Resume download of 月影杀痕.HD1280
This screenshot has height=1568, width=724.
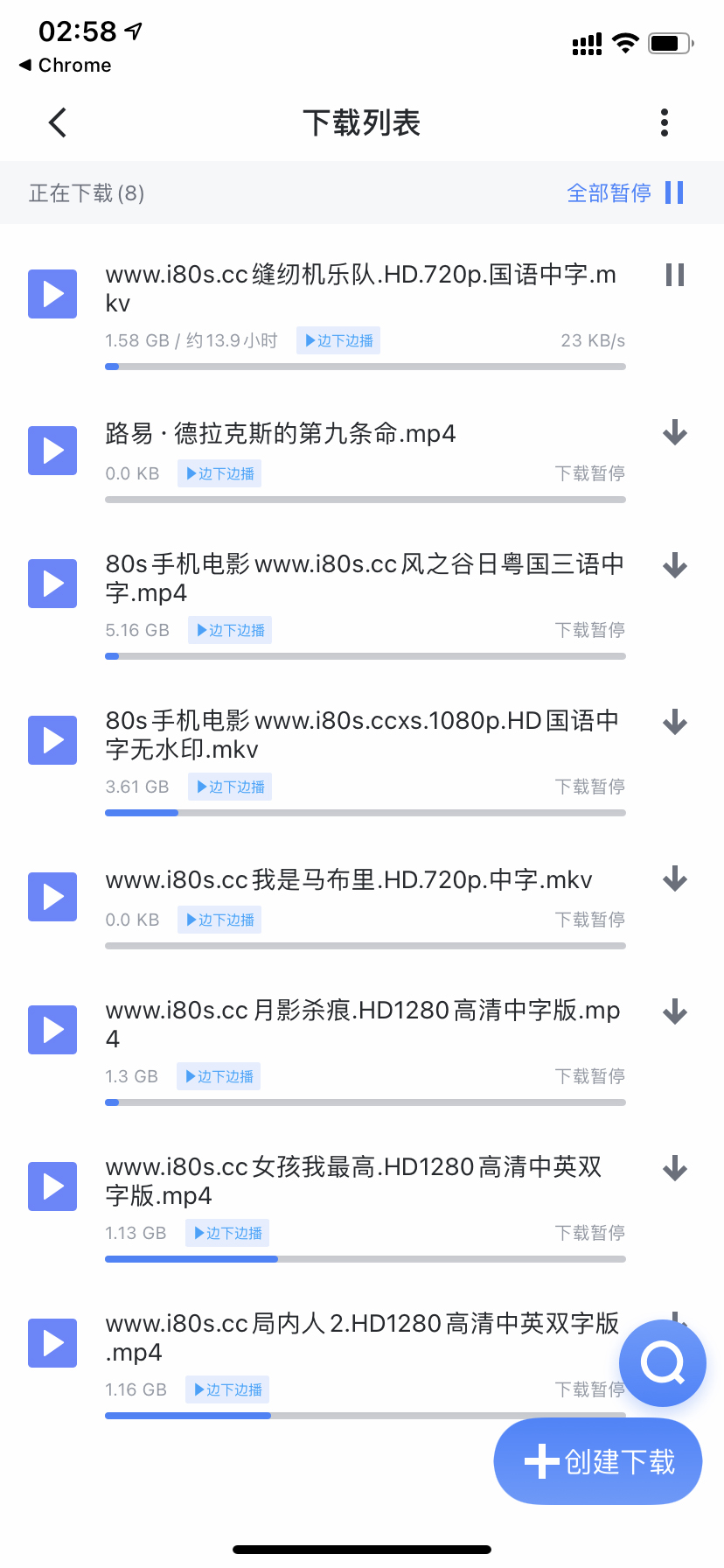(x=674, y=1011)
